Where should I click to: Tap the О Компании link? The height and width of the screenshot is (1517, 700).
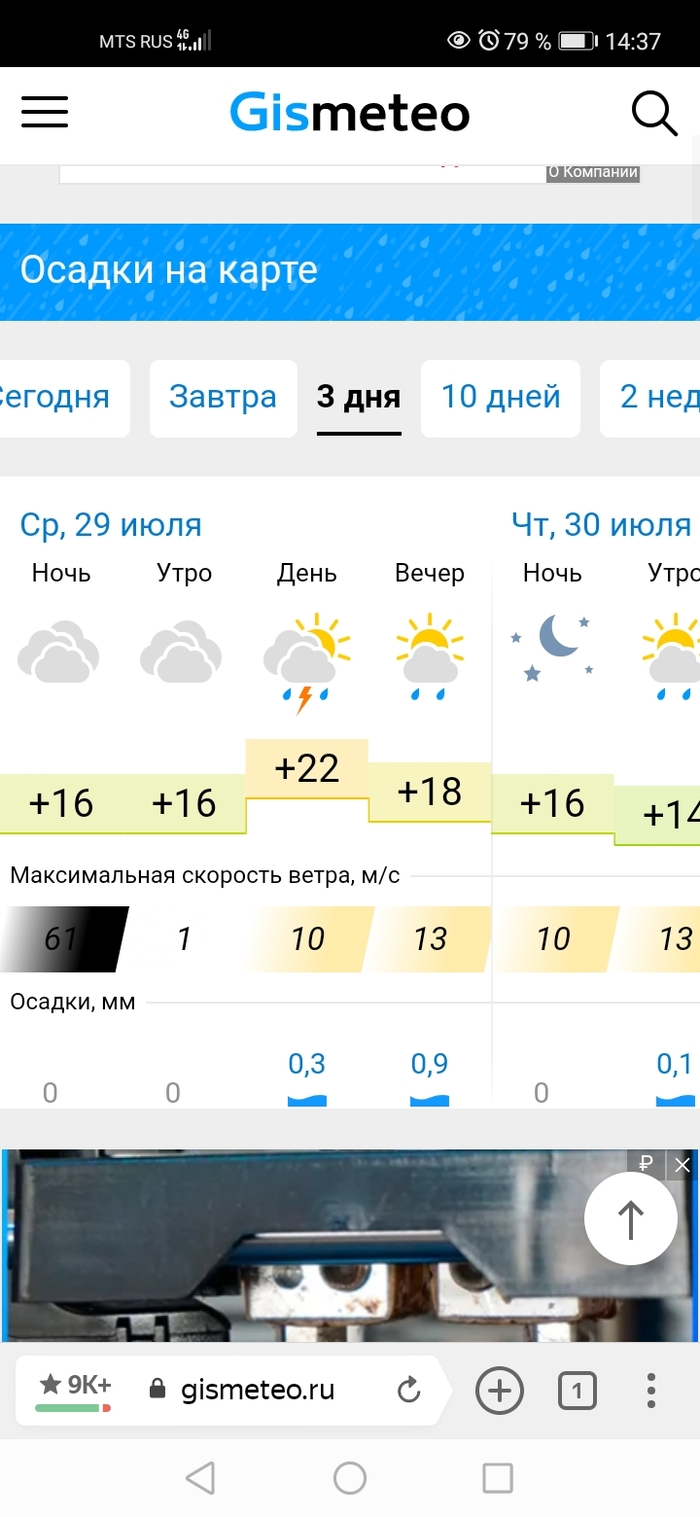(592, 172)
